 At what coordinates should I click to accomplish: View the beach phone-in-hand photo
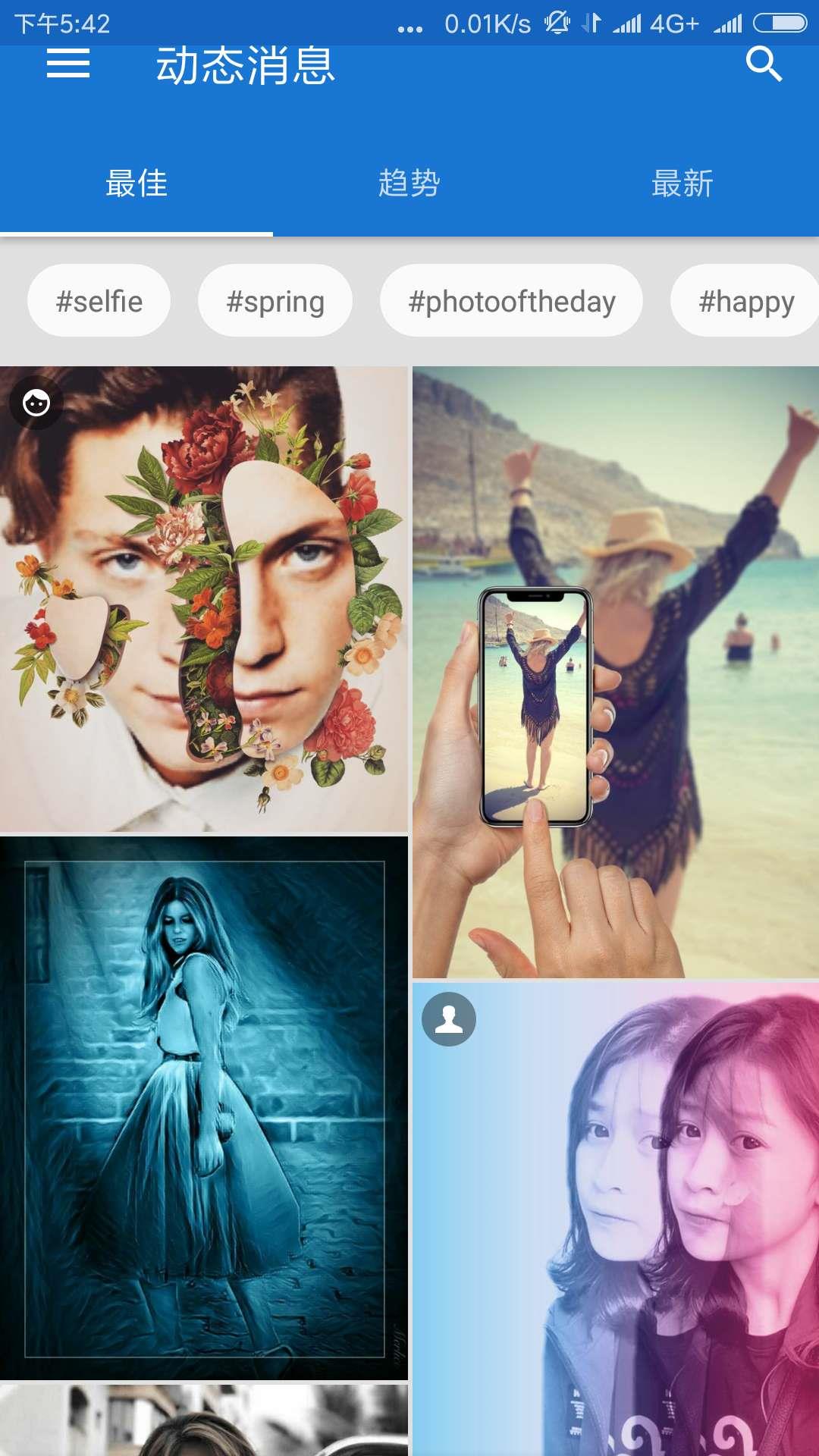click(616, 672)
